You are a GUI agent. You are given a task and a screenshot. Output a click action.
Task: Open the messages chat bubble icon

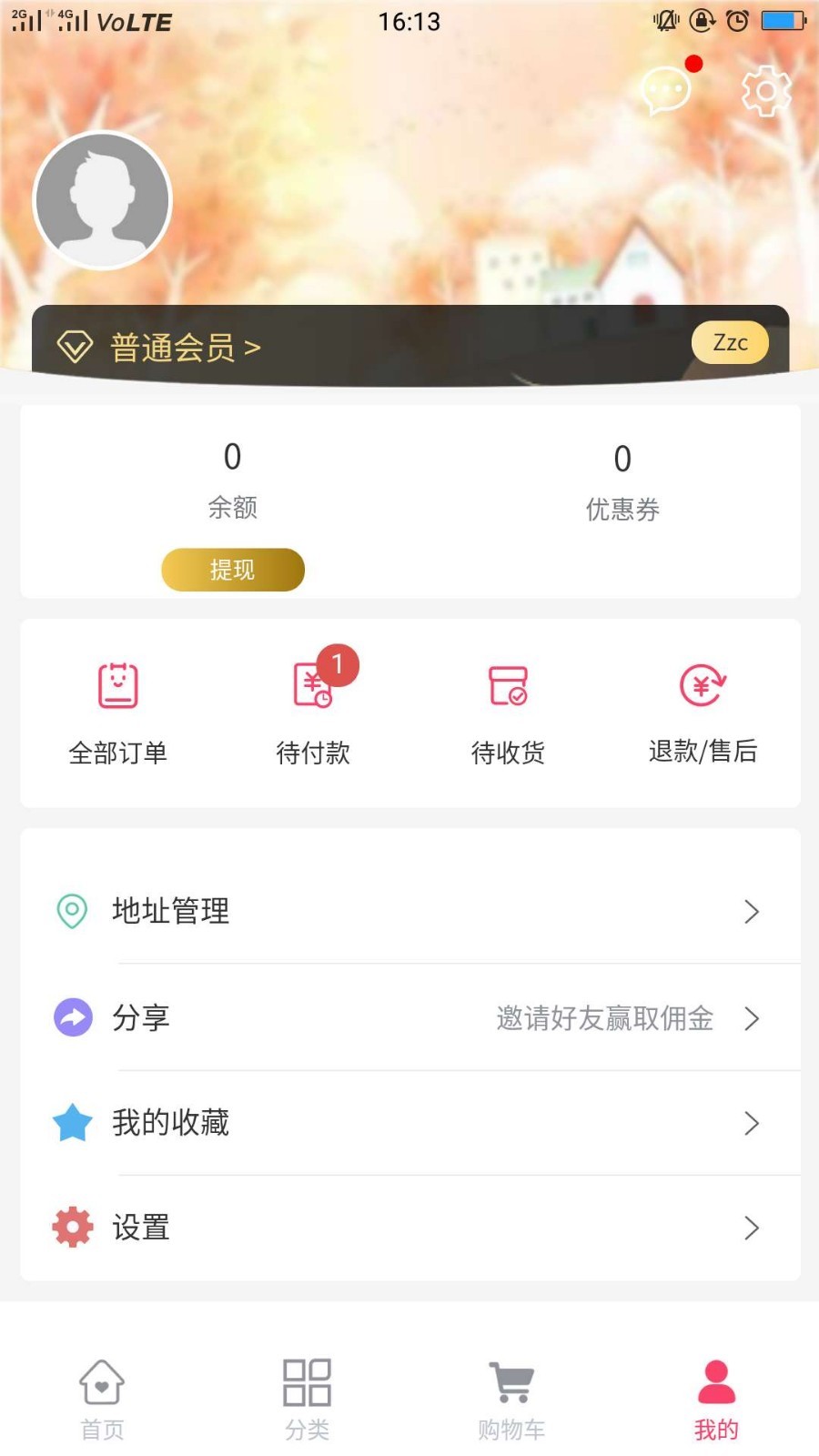(665, 90)
